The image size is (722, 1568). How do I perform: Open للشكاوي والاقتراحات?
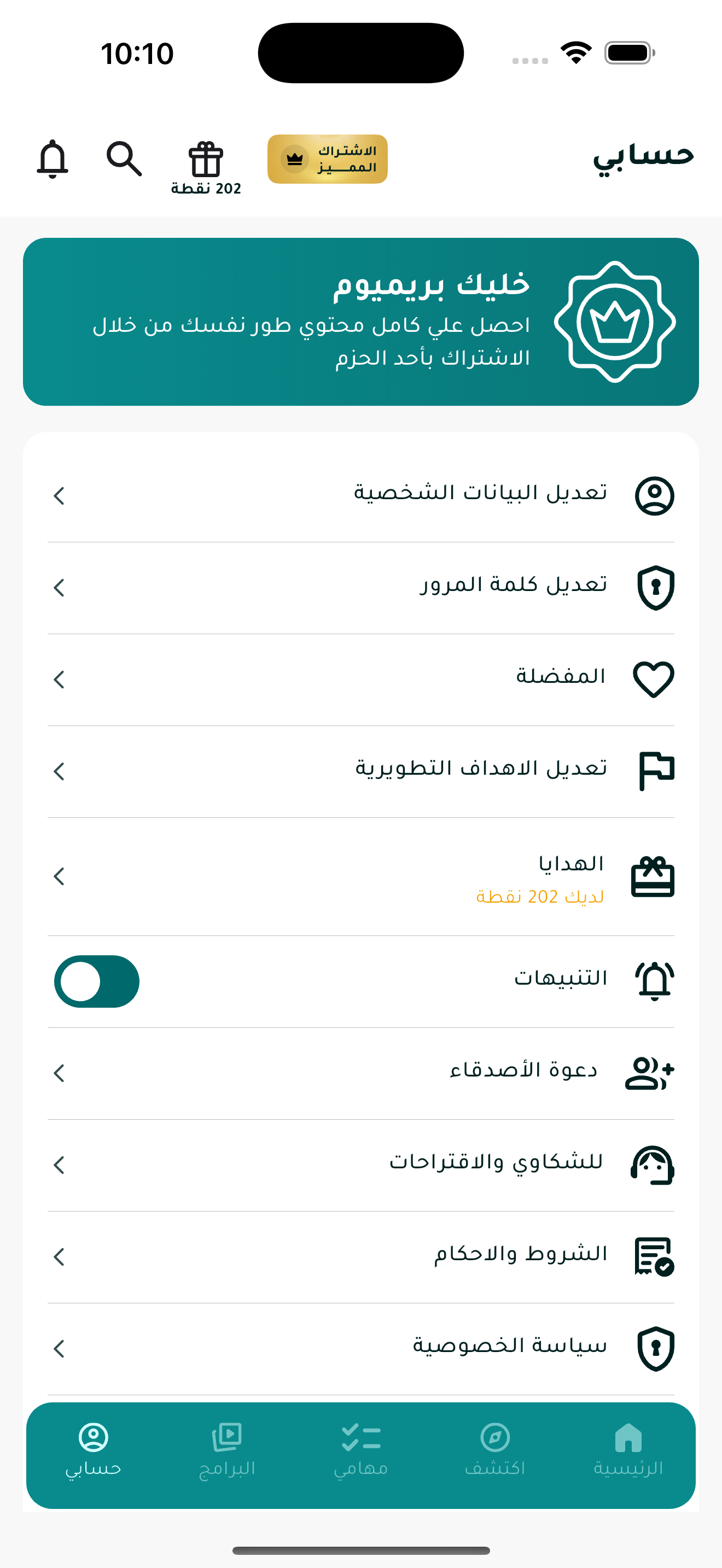[360, 1165]
